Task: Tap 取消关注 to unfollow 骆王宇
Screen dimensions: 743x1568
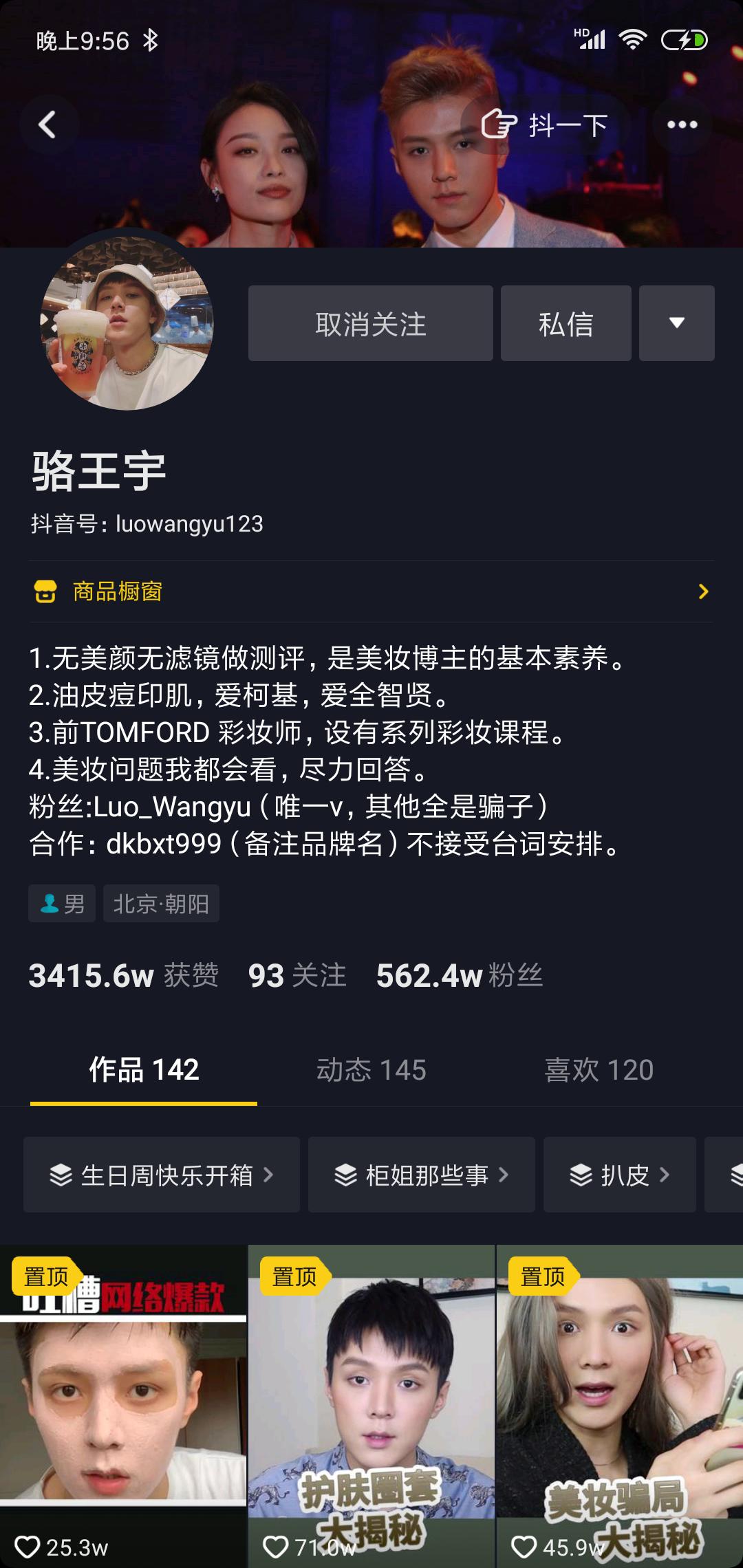Action: tap(370, 323)
